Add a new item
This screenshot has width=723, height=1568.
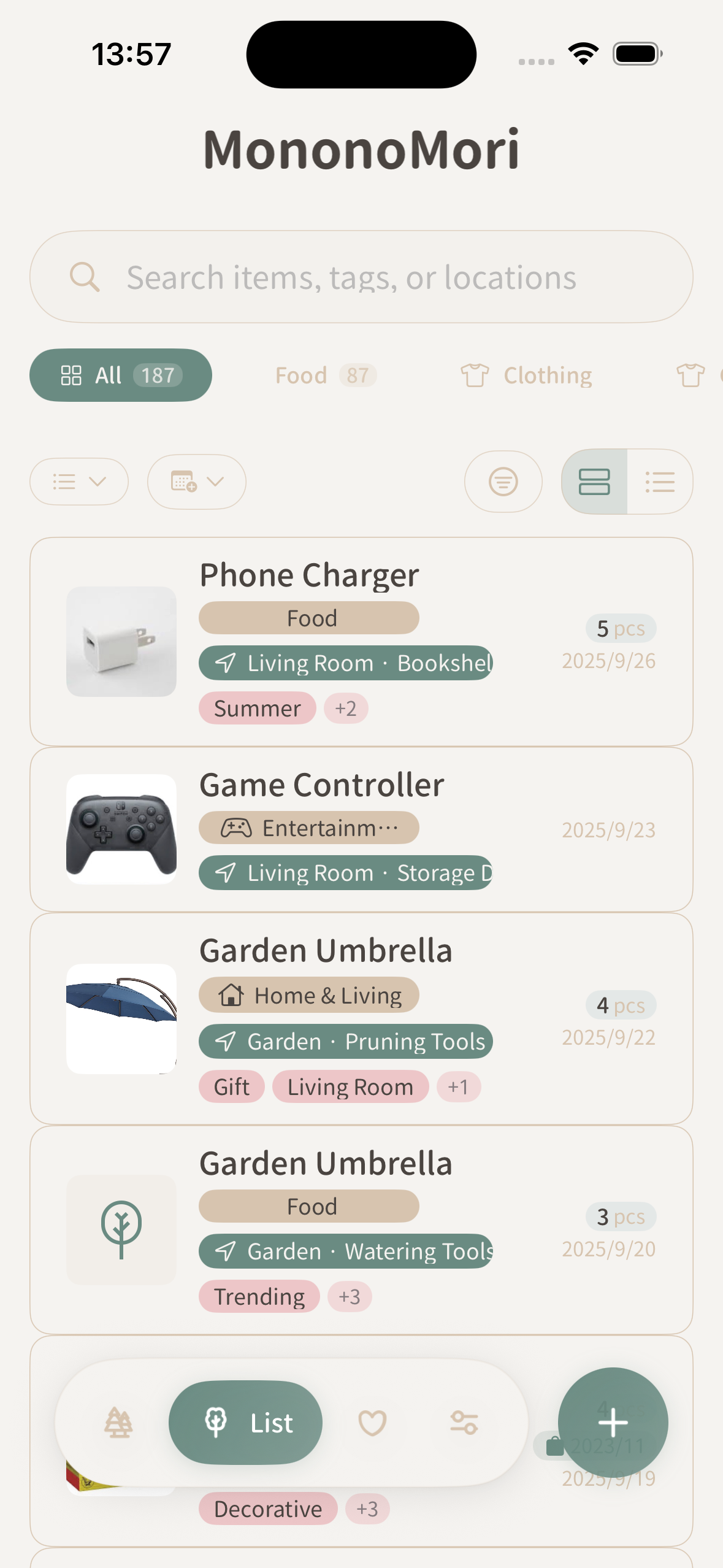(613, 1423)
